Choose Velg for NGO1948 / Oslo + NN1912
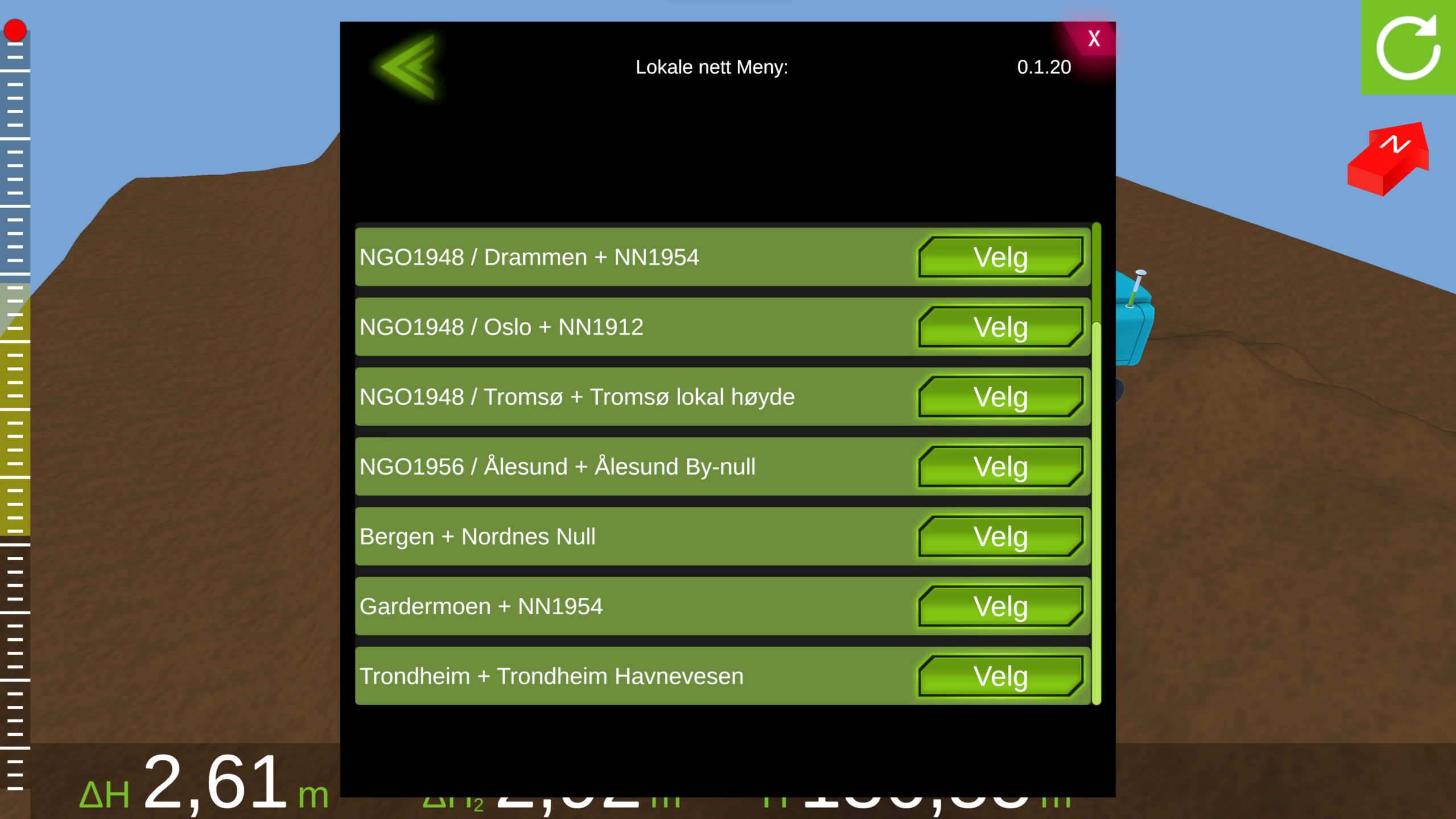This screenshot has height=819, width=1456. click(x=1000, y=328)
